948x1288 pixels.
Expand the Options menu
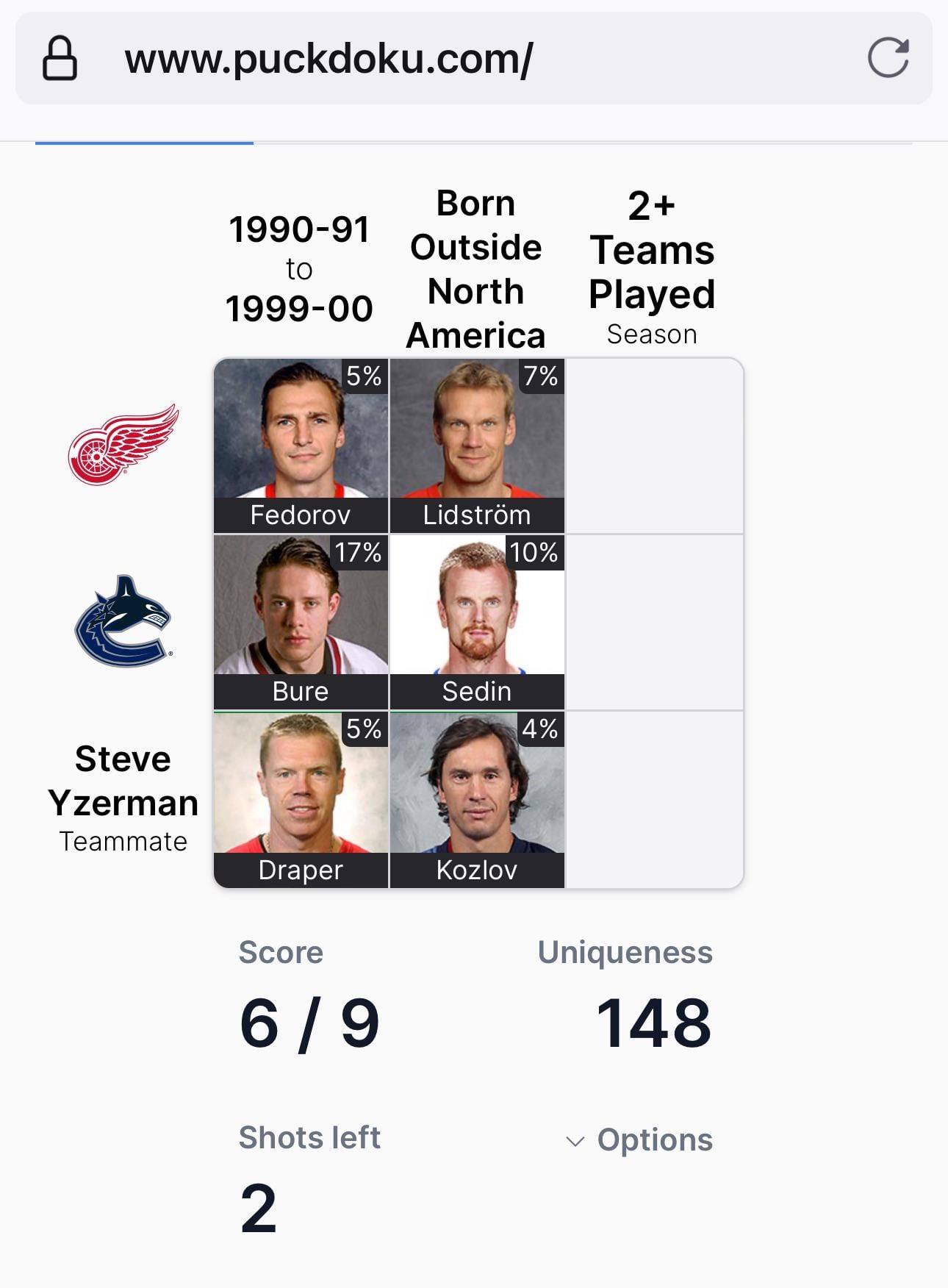click(639, 1140)
